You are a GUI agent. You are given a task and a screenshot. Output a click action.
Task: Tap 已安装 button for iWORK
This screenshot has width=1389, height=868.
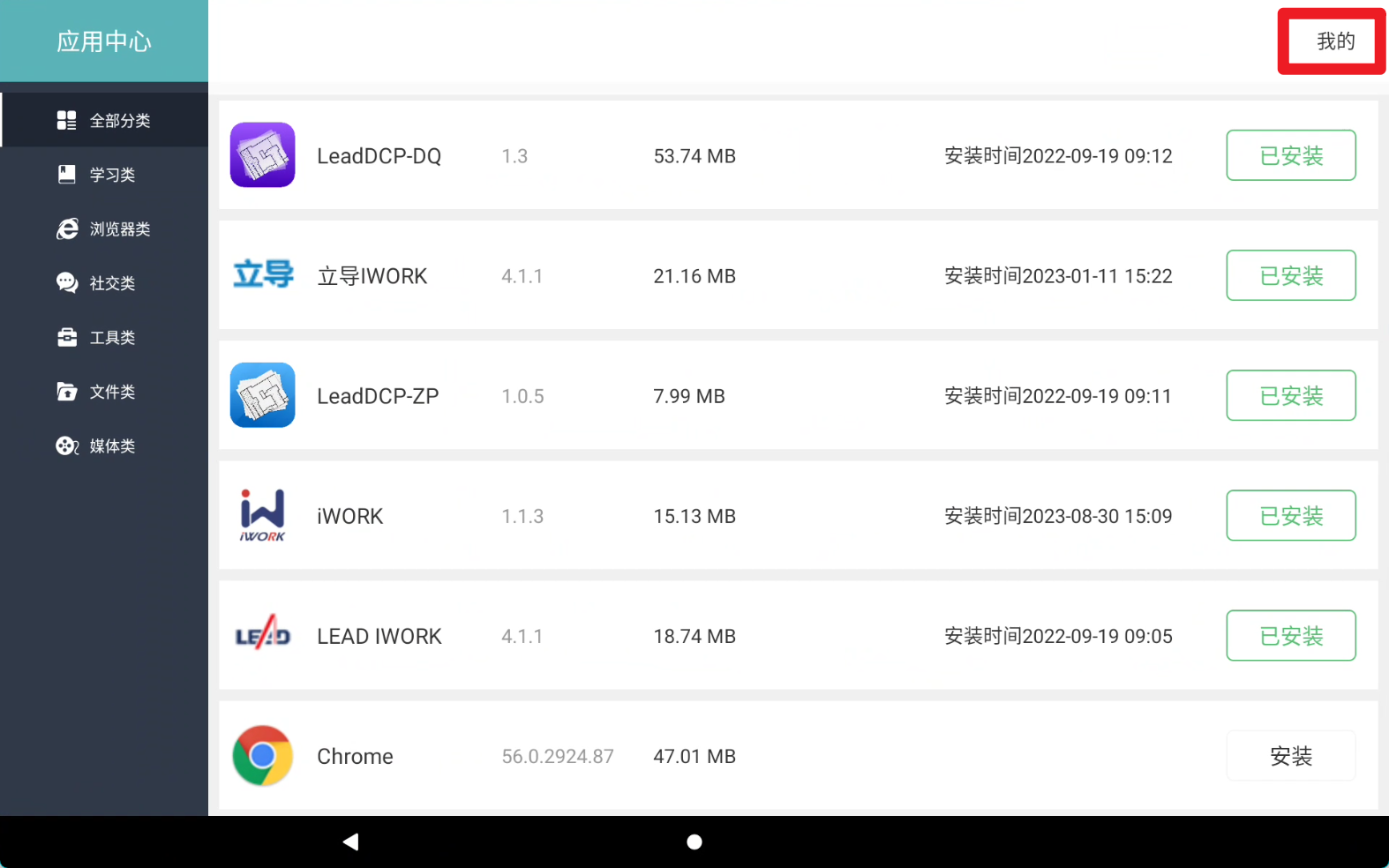point(1290,516)
